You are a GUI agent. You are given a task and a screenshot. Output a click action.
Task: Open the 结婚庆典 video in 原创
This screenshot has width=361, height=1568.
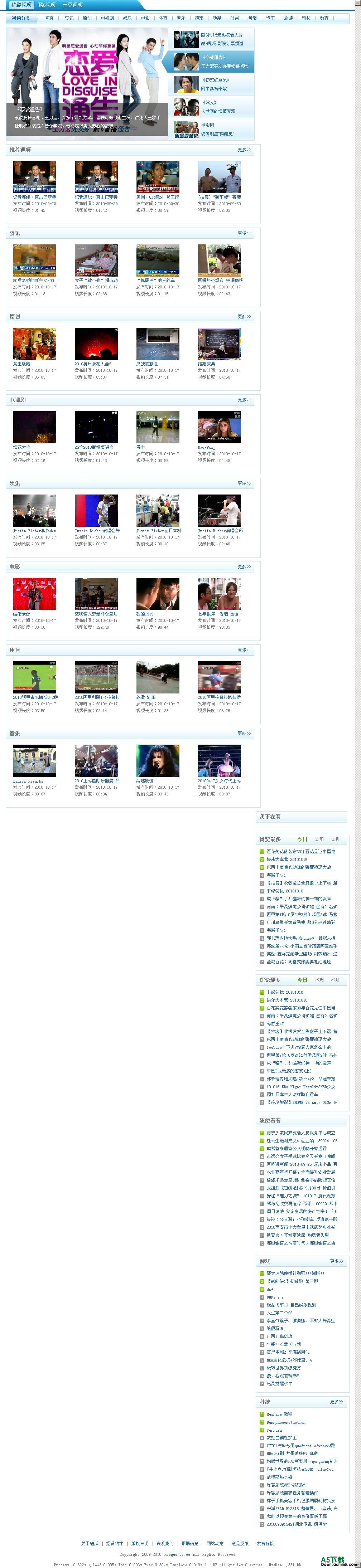(x=206, y=364)
